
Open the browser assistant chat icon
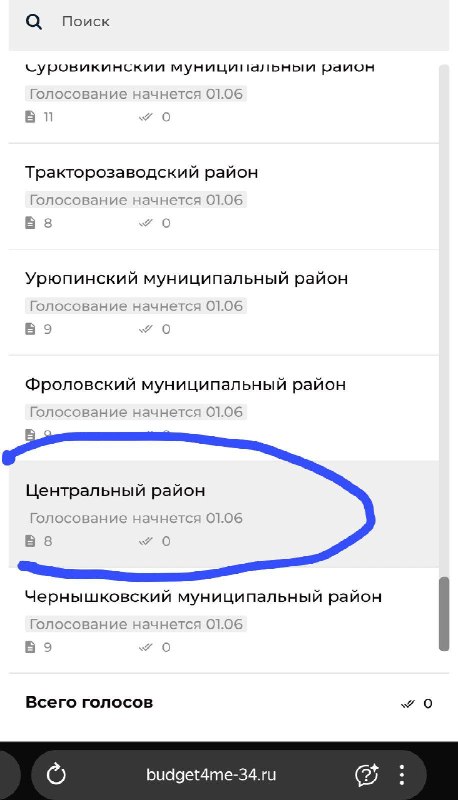coord(366,775)
